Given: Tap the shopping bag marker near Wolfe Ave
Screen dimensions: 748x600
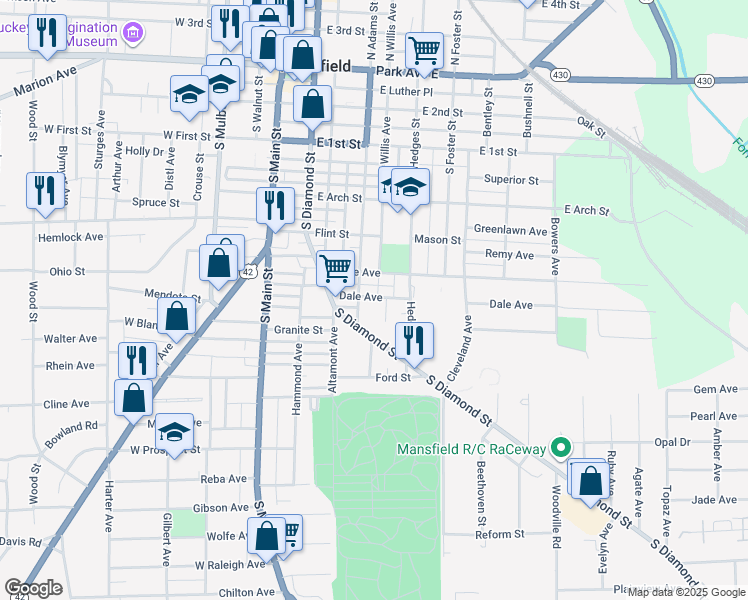Looking at the screenshot, I should pyautogui.click(x=268, y=536).
